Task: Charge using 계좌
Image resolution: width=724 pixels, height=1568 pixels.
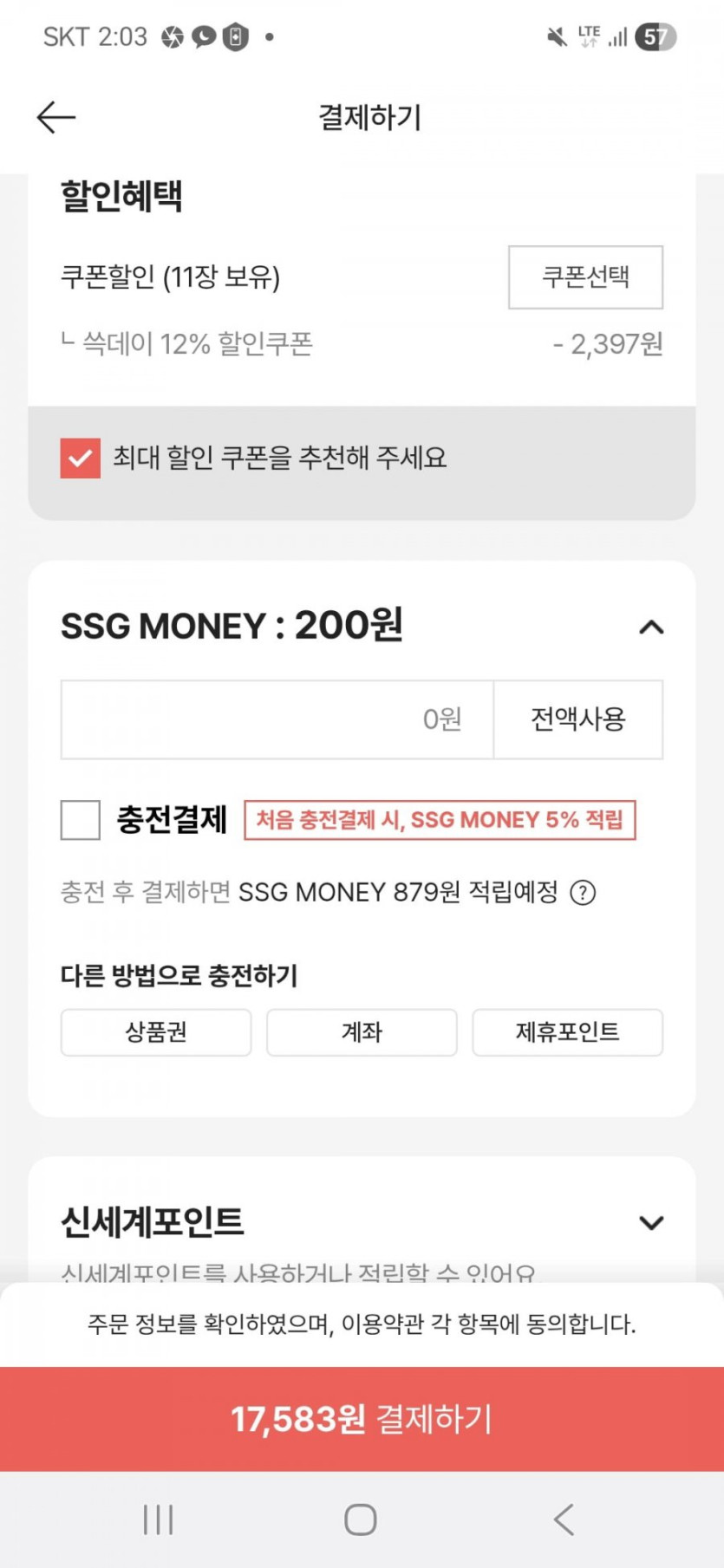Action: point(362,1032)
